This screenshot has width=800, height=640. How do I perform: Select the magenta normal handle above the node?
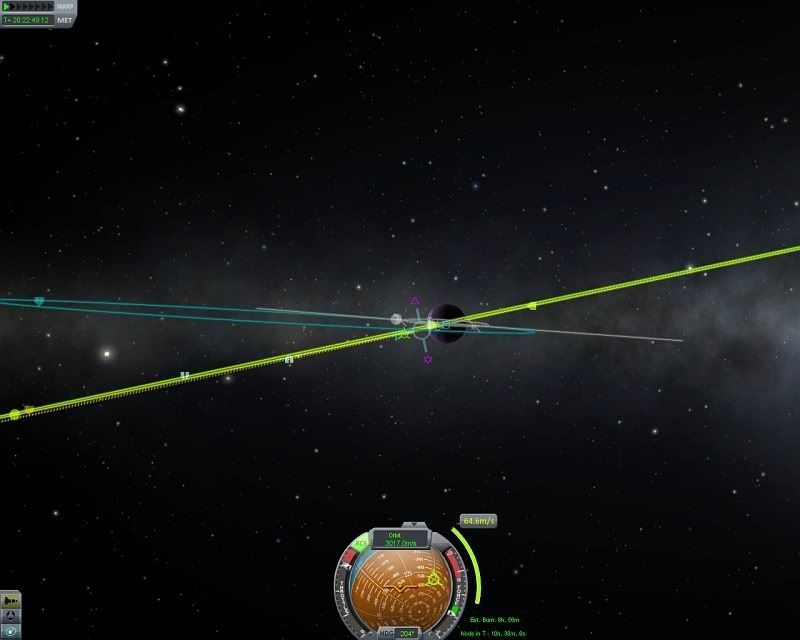415,299
